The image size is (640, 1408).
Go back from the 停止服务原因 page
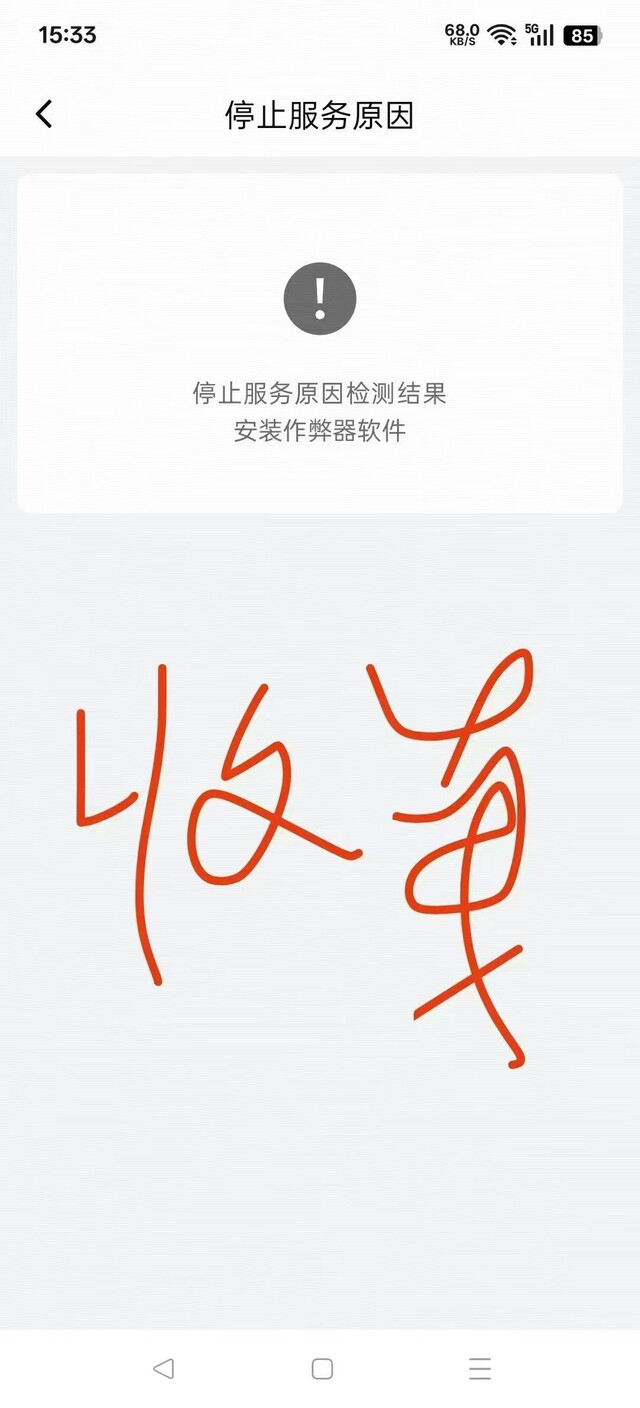pyautogui.click(x=44, y=114)
